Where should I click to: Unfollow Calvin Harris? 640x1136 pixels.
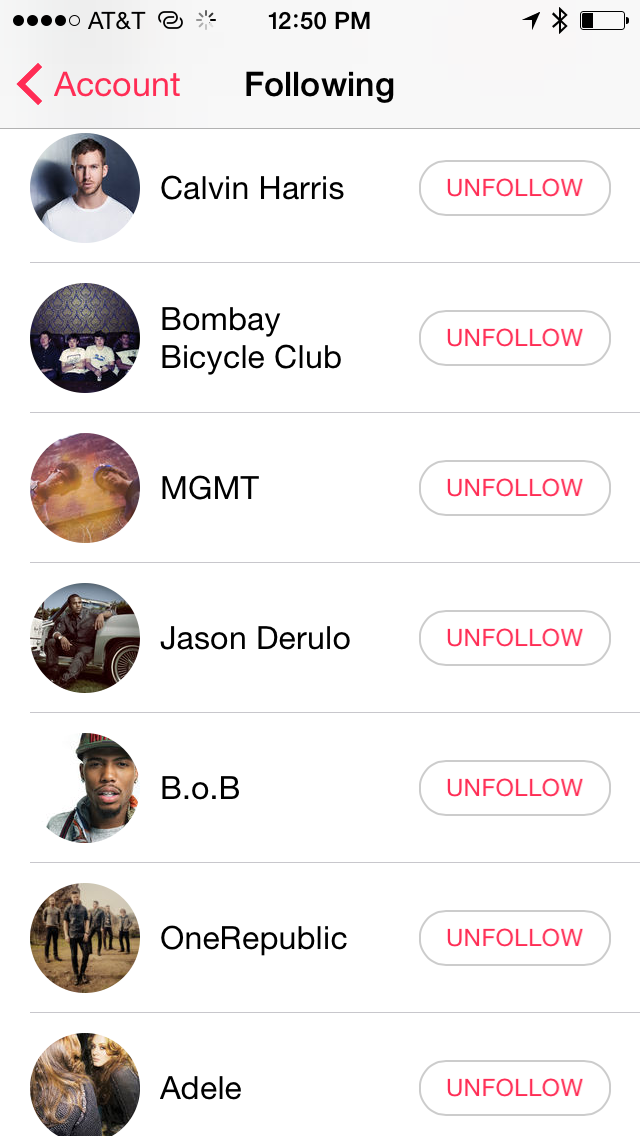pyautogui.click(x=514, y=188)
